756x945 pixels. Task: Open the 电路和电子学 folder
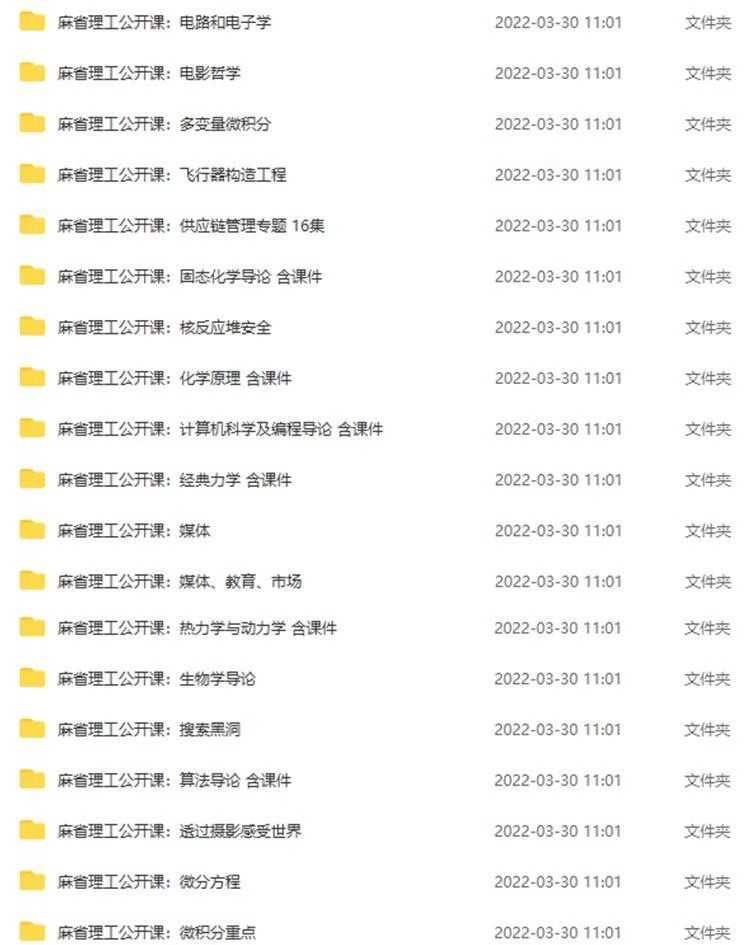[164, 22]
